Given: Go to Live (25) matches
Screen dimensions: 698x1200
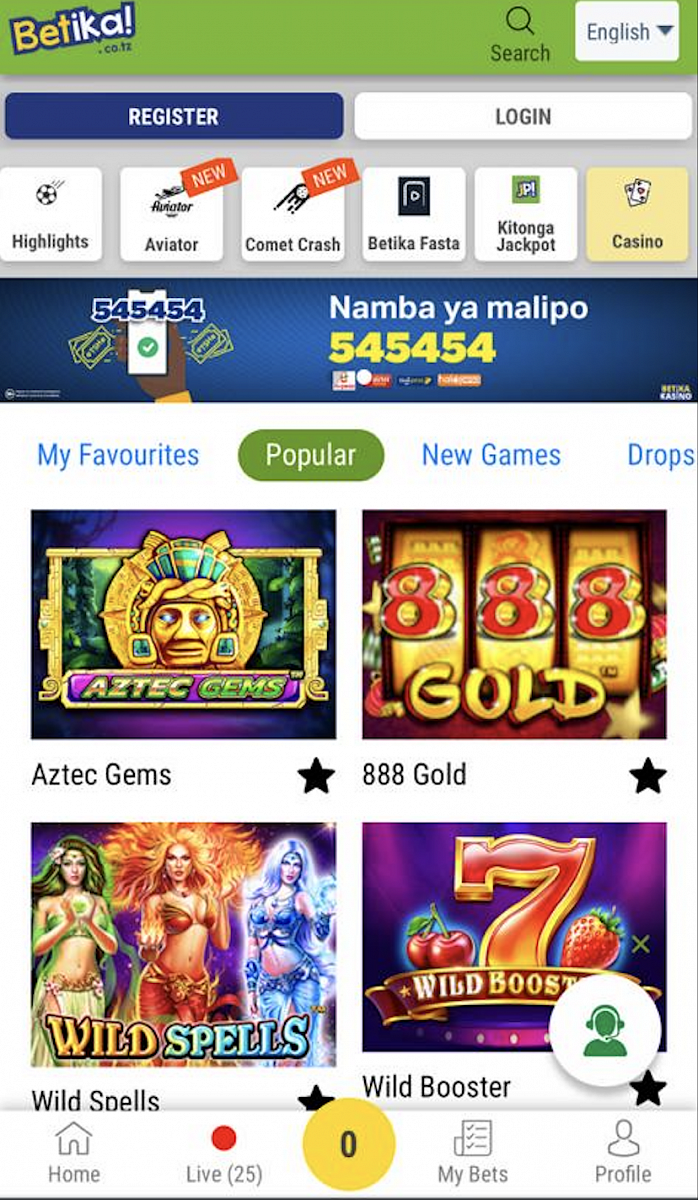Looking at the screenshot, I should [x=224, y=1152].
